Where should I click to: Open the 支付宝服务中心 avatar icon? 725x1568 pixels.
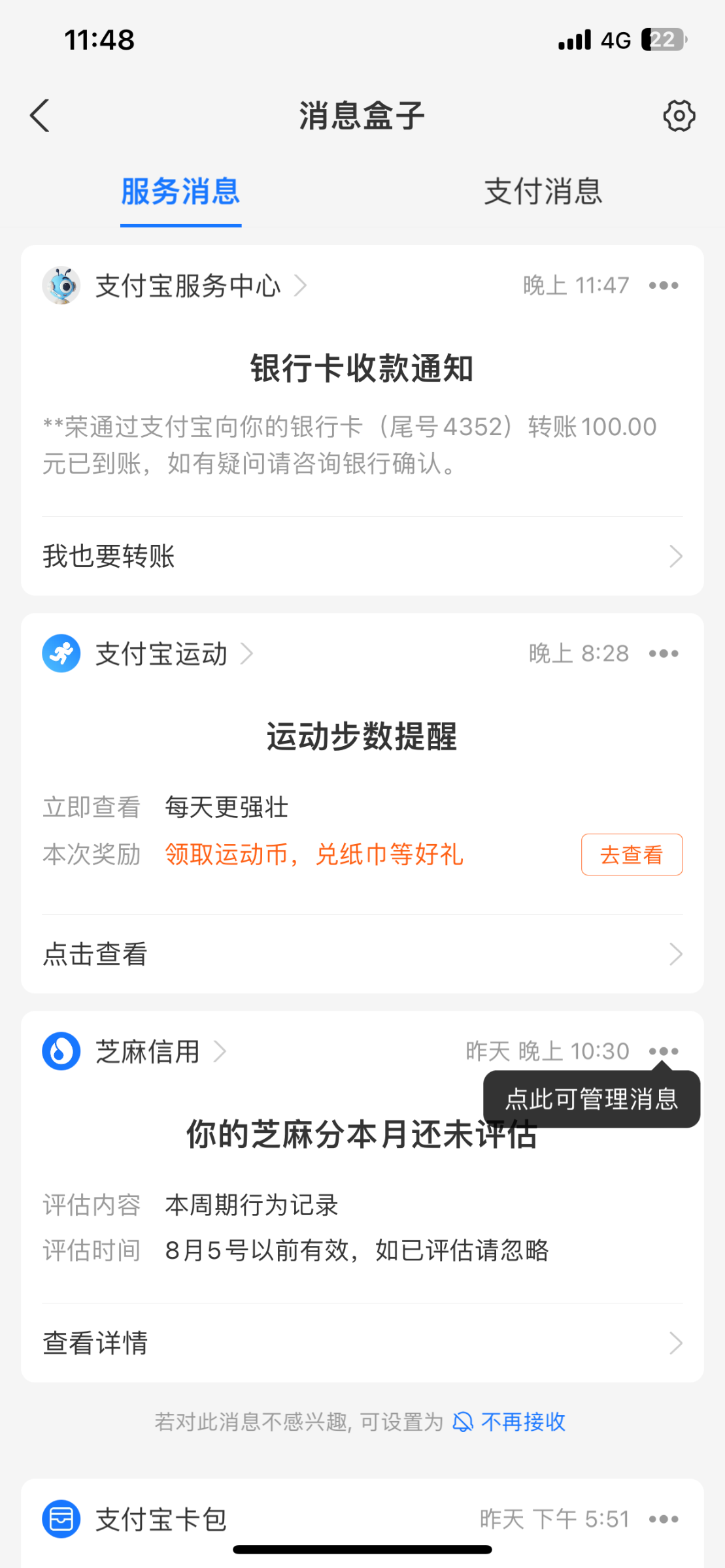pyautogui.click(x=62, y=286)
